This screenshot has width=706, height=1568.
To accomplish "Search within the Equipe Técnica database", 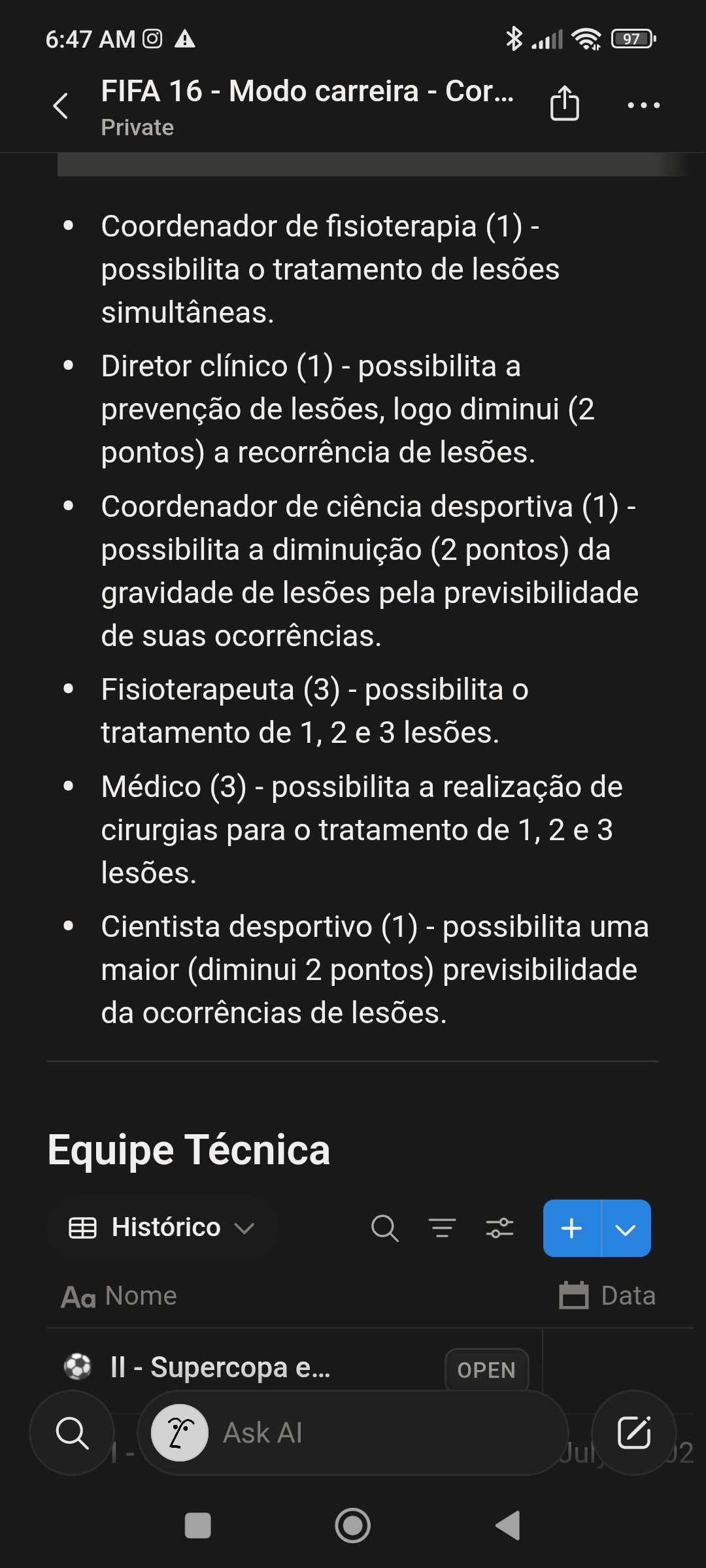I will [x=384, y=1228].
